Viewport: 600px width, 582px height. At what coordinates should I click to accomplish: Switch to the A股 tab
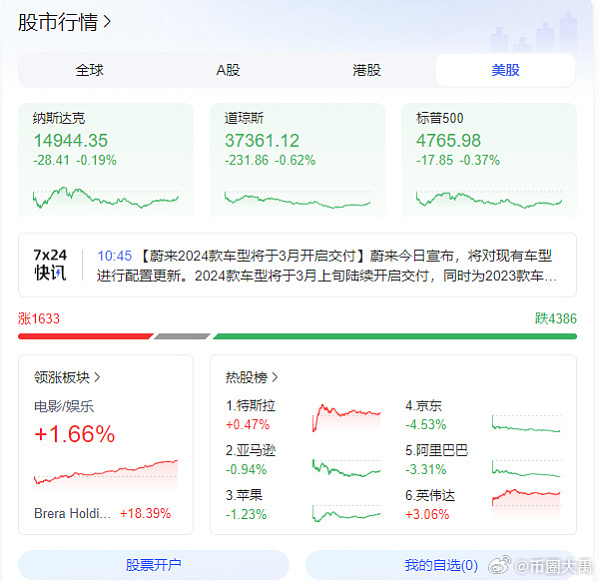pyautogui.click(x=228, y=70)
